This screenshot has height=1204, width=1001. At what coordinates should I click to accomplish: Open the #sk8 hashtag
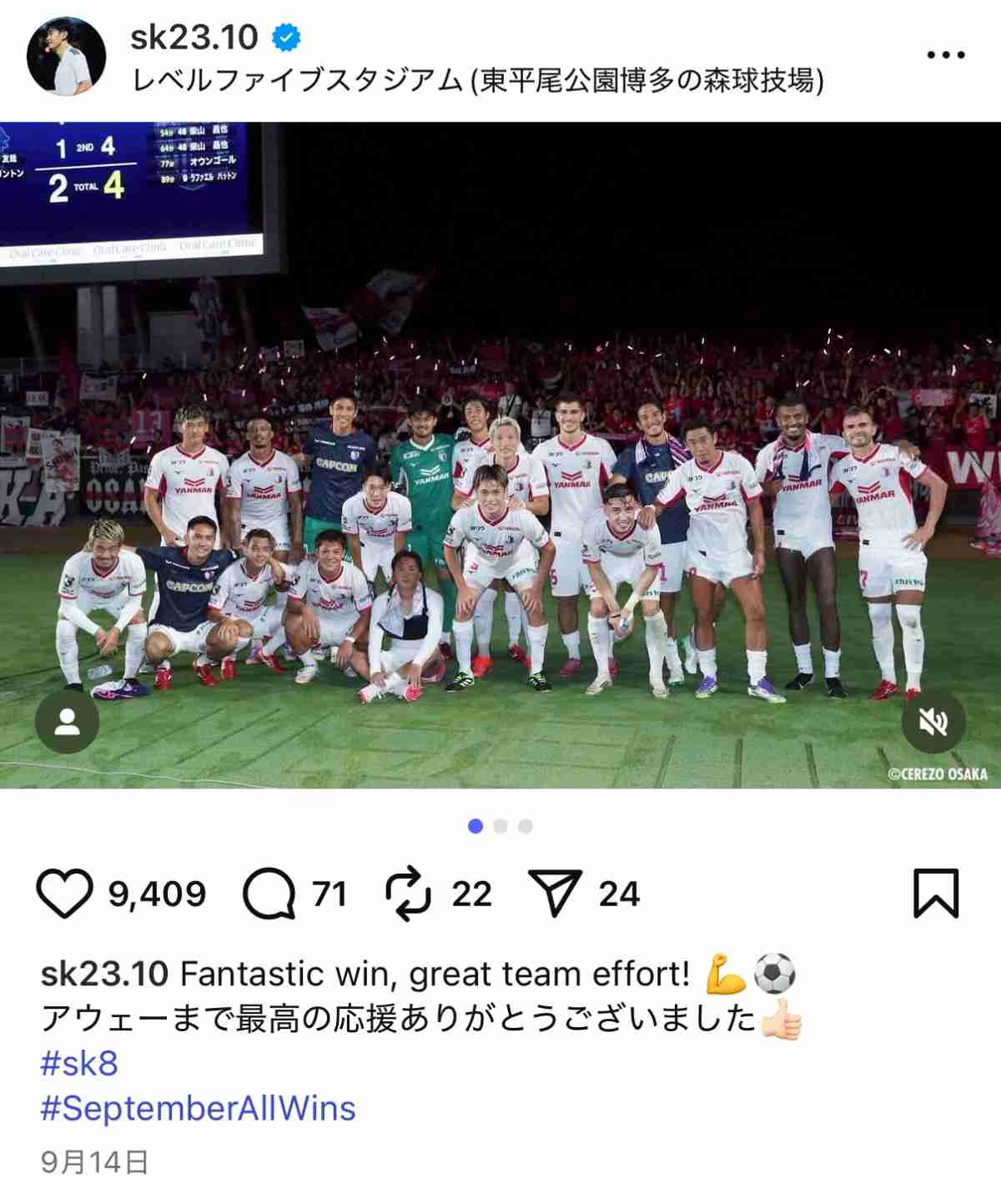click(x=79, y=1064)
